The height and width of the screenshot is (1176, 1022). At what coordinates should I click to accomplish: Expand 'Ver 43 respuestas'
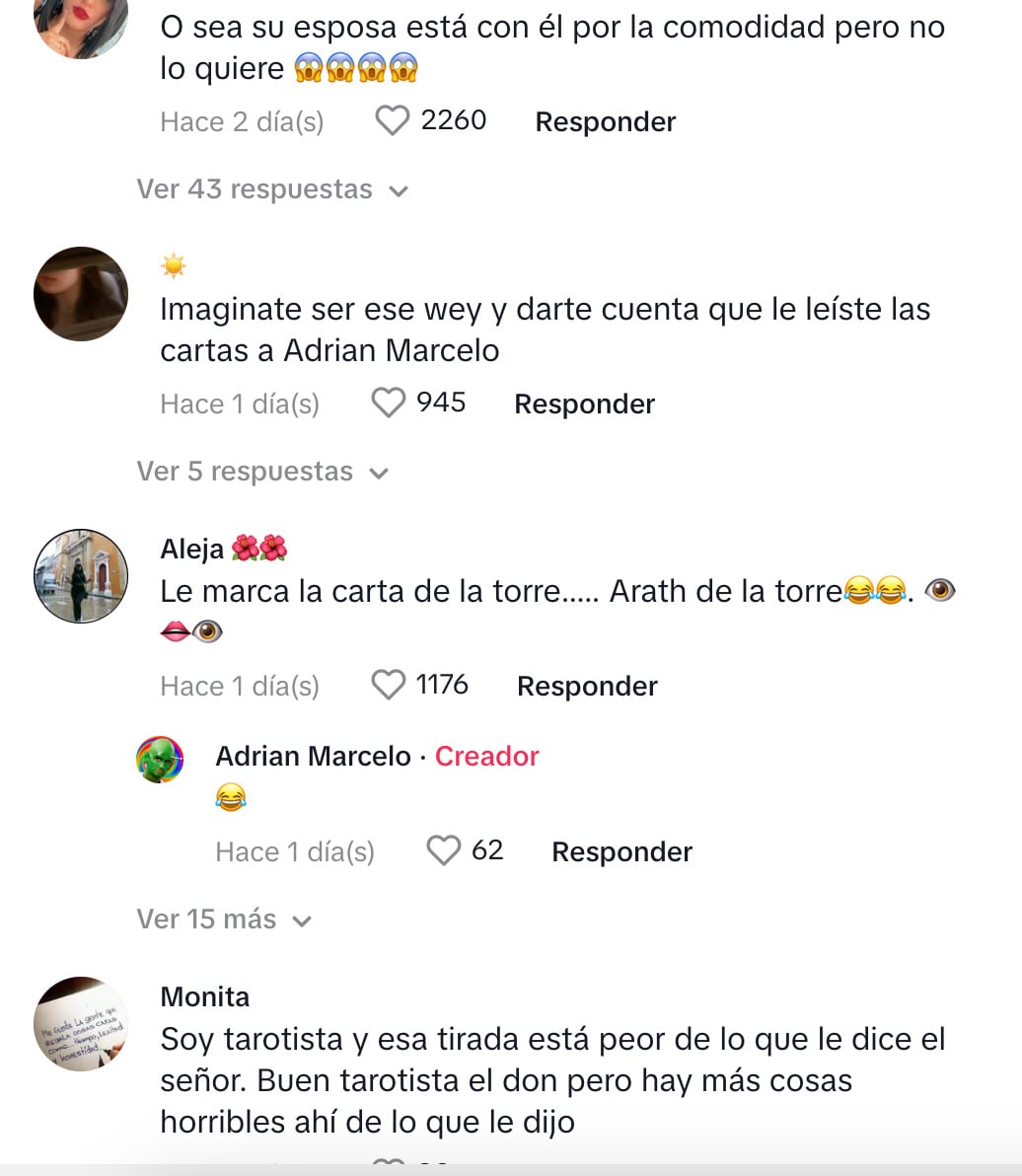coord(272,189)
